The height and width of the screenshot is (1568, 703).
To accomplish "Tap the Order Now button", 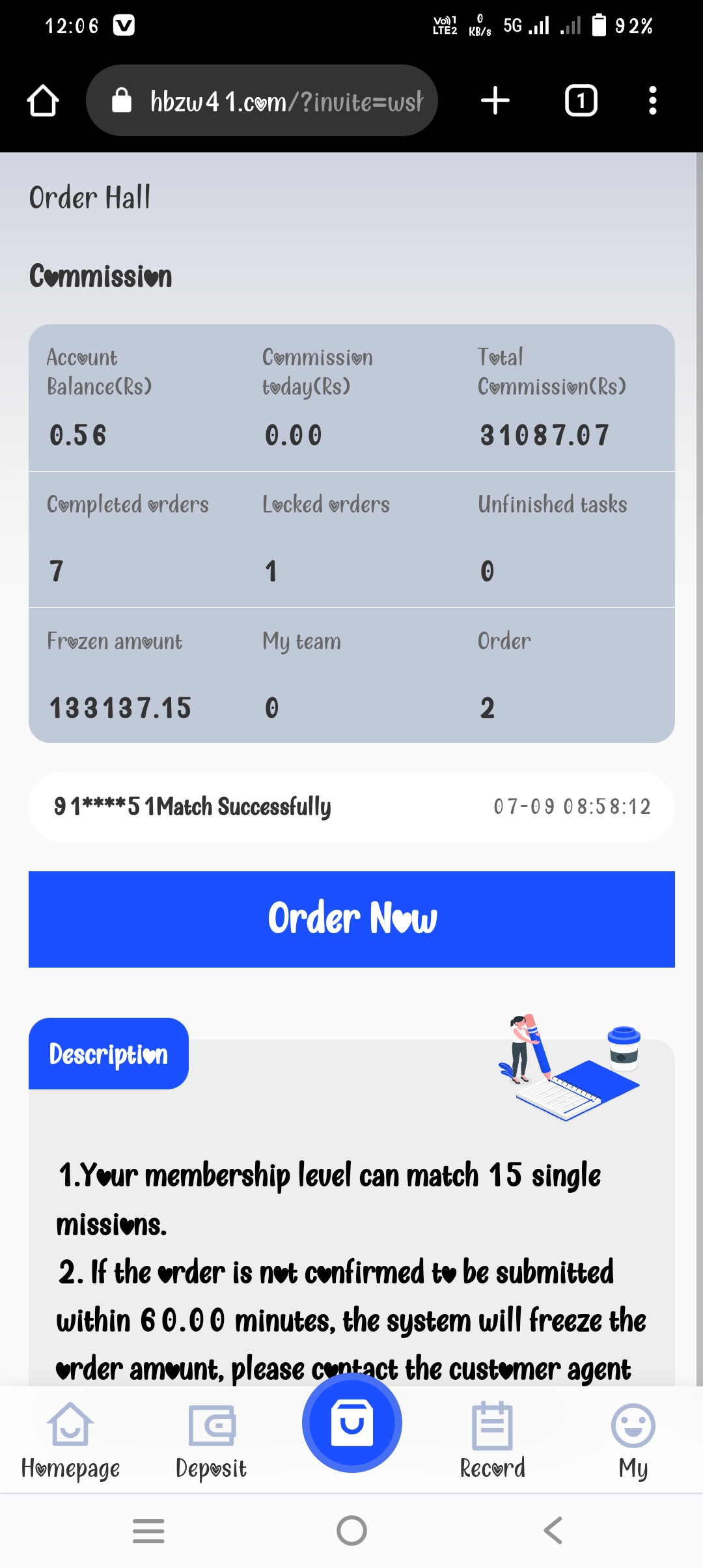I will pos(351,919).
